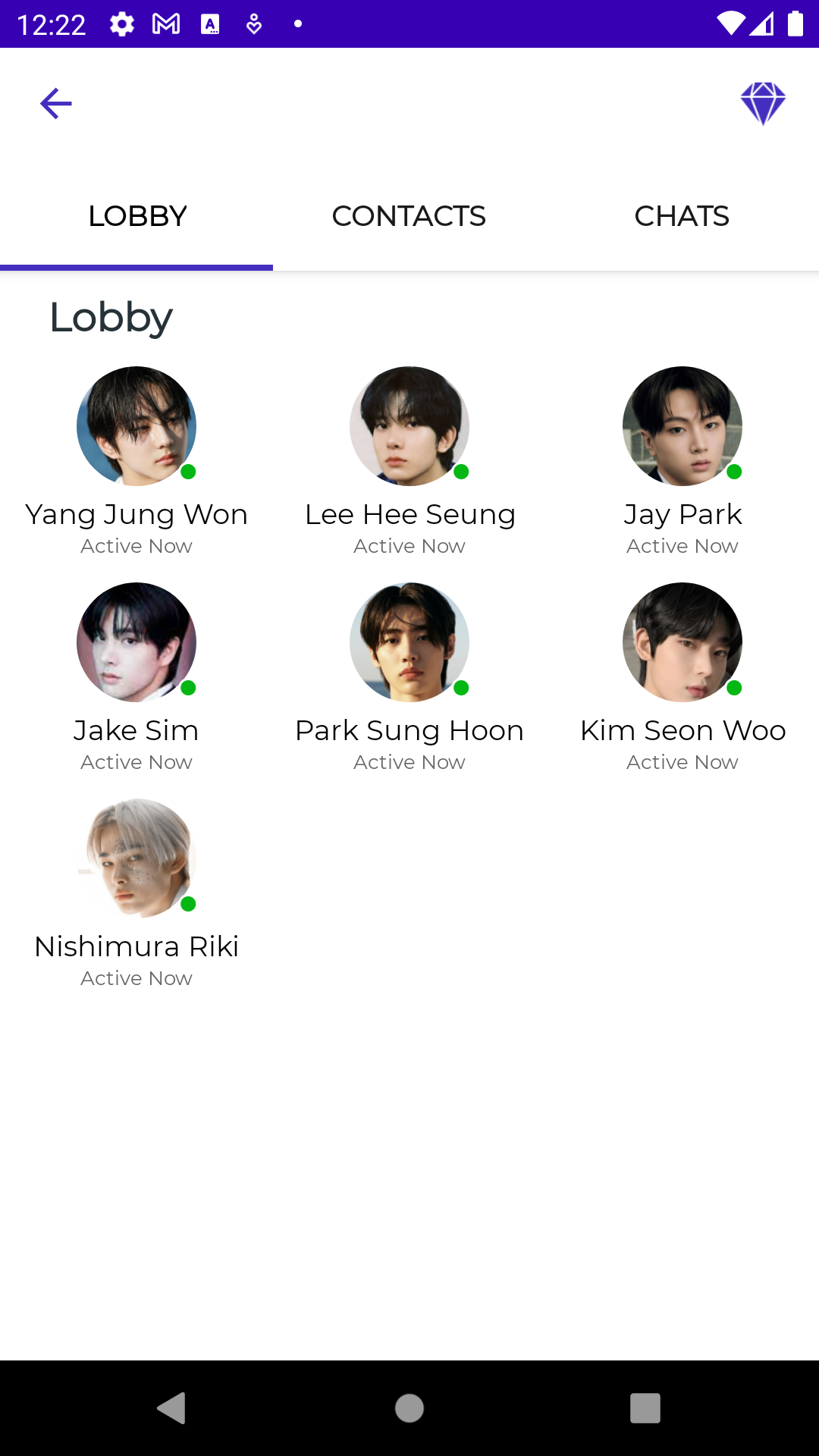
Task: Tap Jake Sim's avatar
Action: point(136,642)
